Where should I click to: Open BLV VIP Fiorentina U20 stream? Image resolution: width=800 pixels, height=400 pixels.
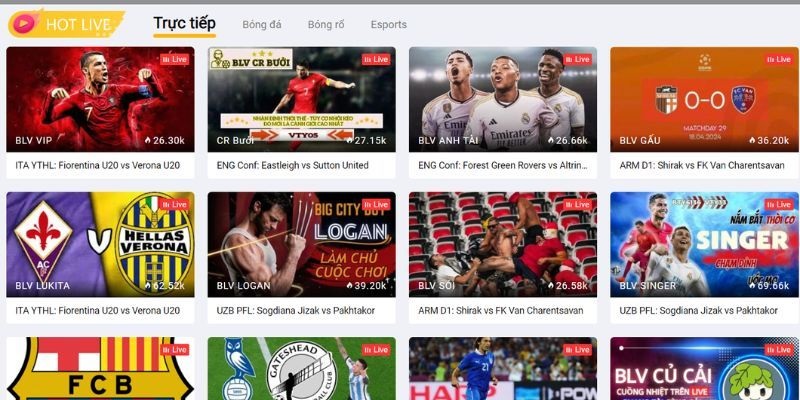[100, 100]
